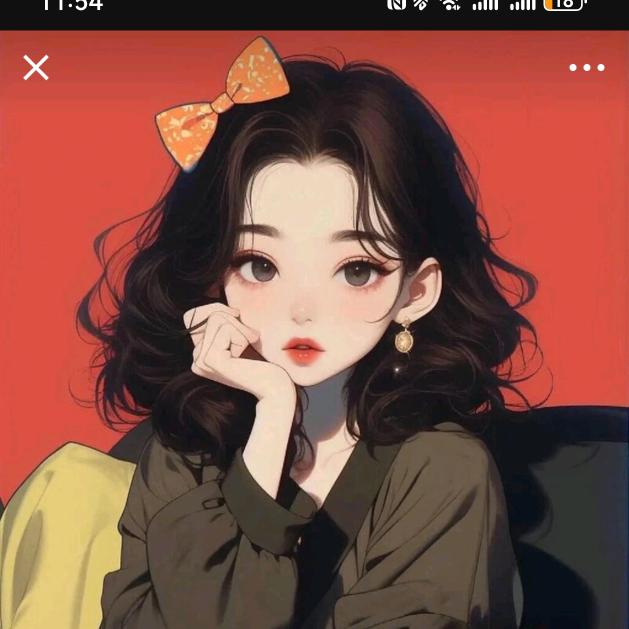Close the image viewer
This screenshot has height=629, width=629.
[x=36, y=67]
